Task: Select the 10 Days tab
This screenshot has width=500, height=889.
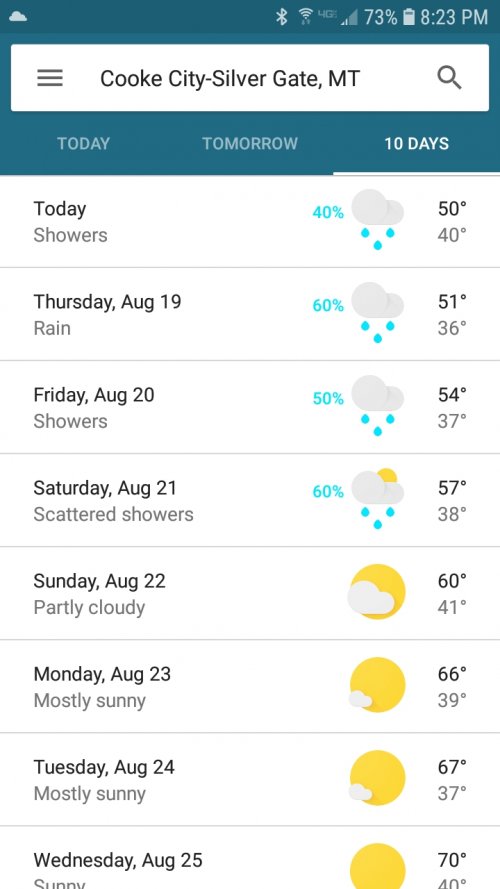Action: point(417,143)
